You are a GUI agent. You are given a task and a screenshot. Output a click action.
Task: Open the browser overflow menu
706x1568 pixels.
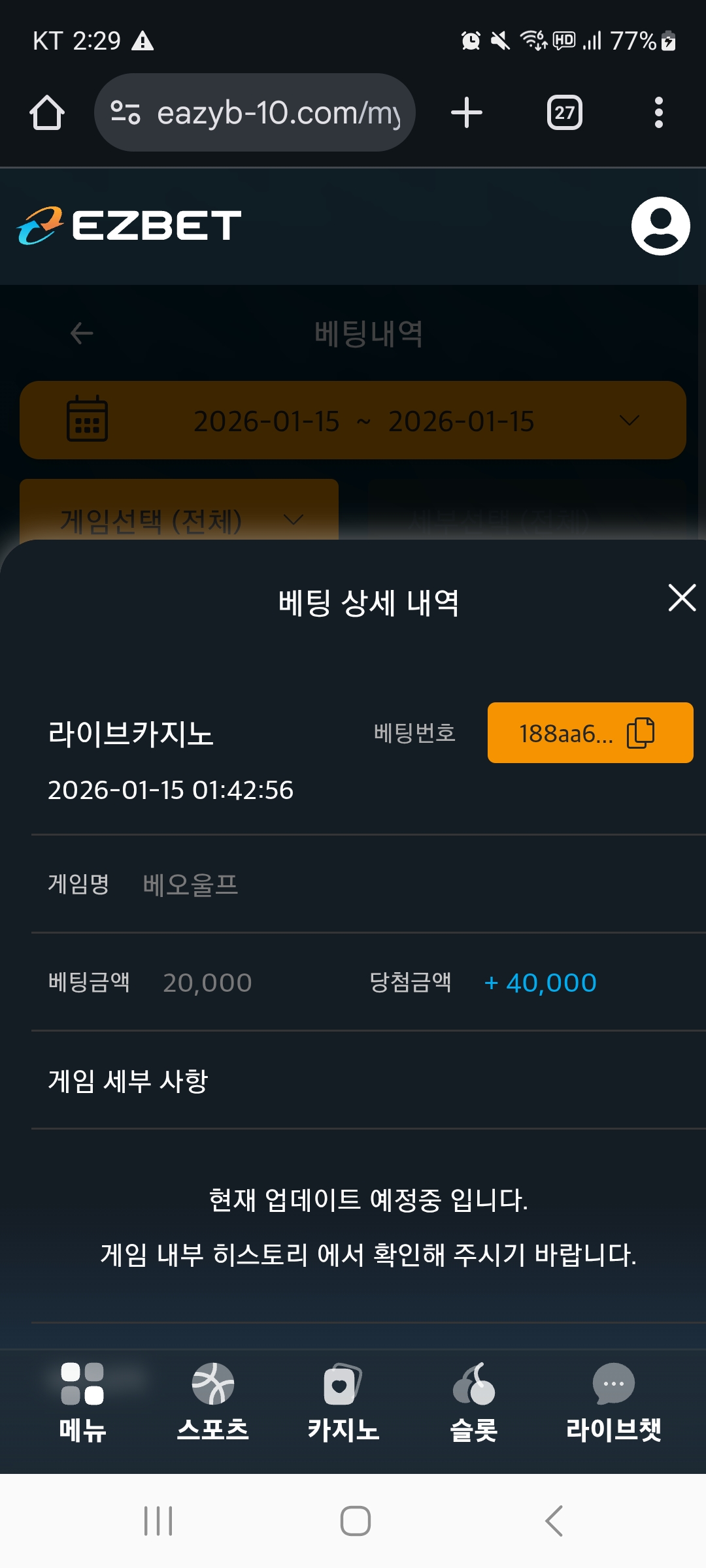[659, 113]
